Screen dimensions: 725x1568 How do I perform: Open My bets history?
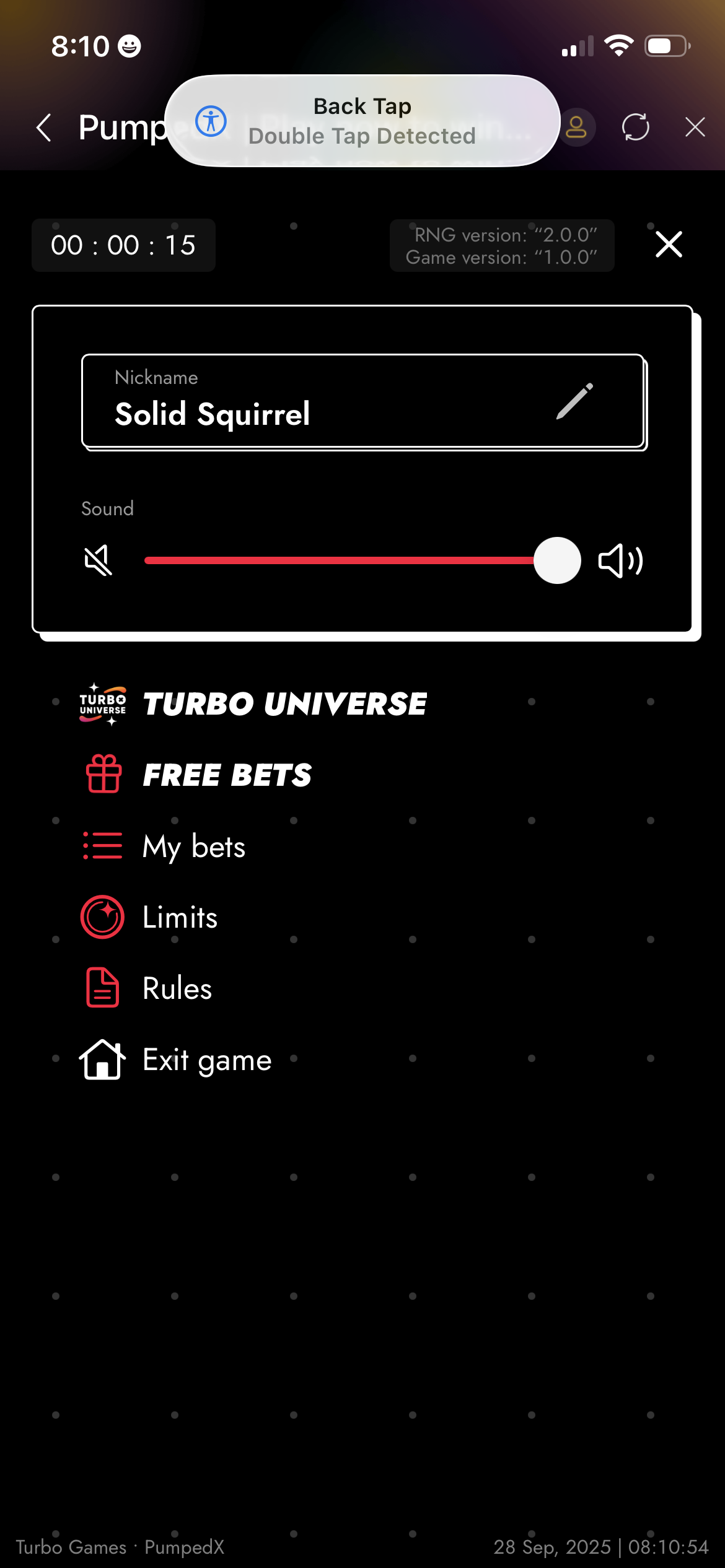(193, 847)
